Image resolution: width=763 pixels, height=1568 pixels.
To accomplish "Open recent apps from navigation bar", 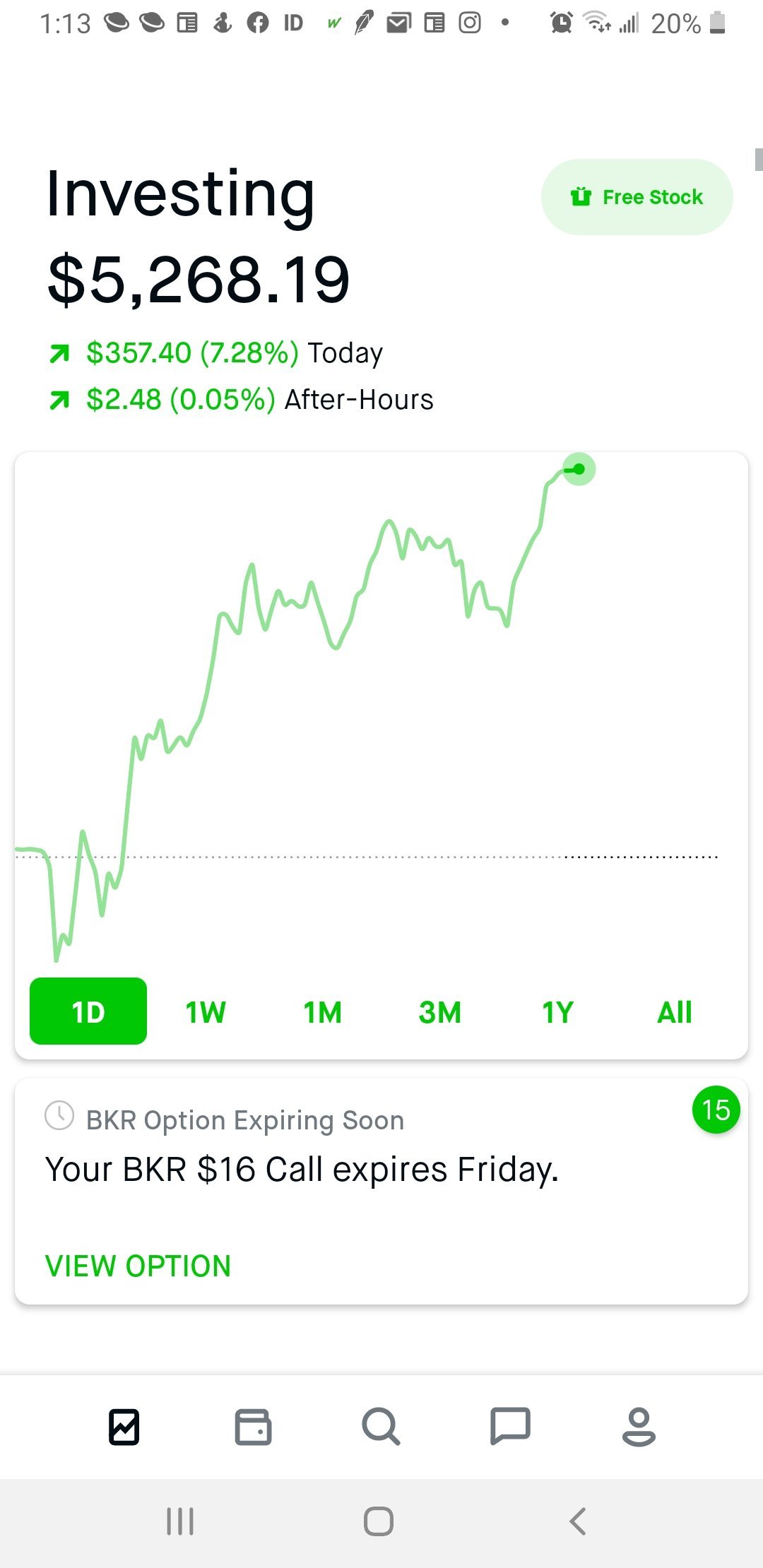I will (x=180, y=1521).
